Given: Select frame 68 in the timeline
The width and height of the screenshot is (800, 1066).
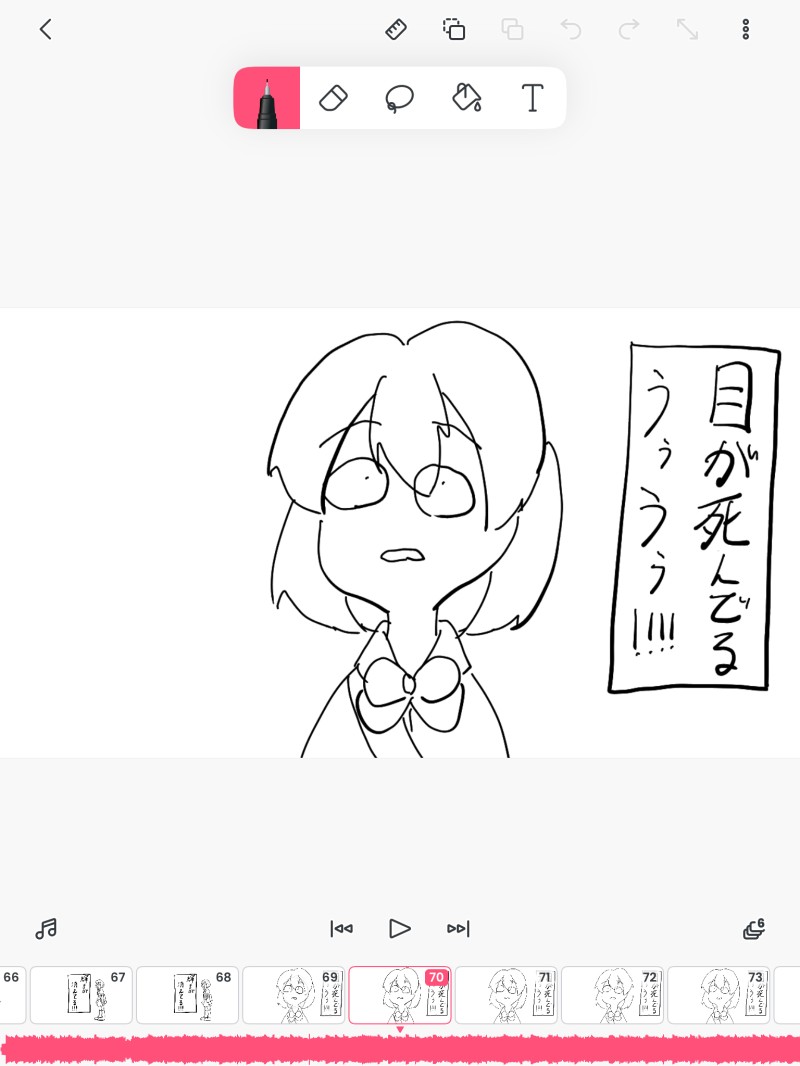Looking at the screenshot, I should (187, 995).
